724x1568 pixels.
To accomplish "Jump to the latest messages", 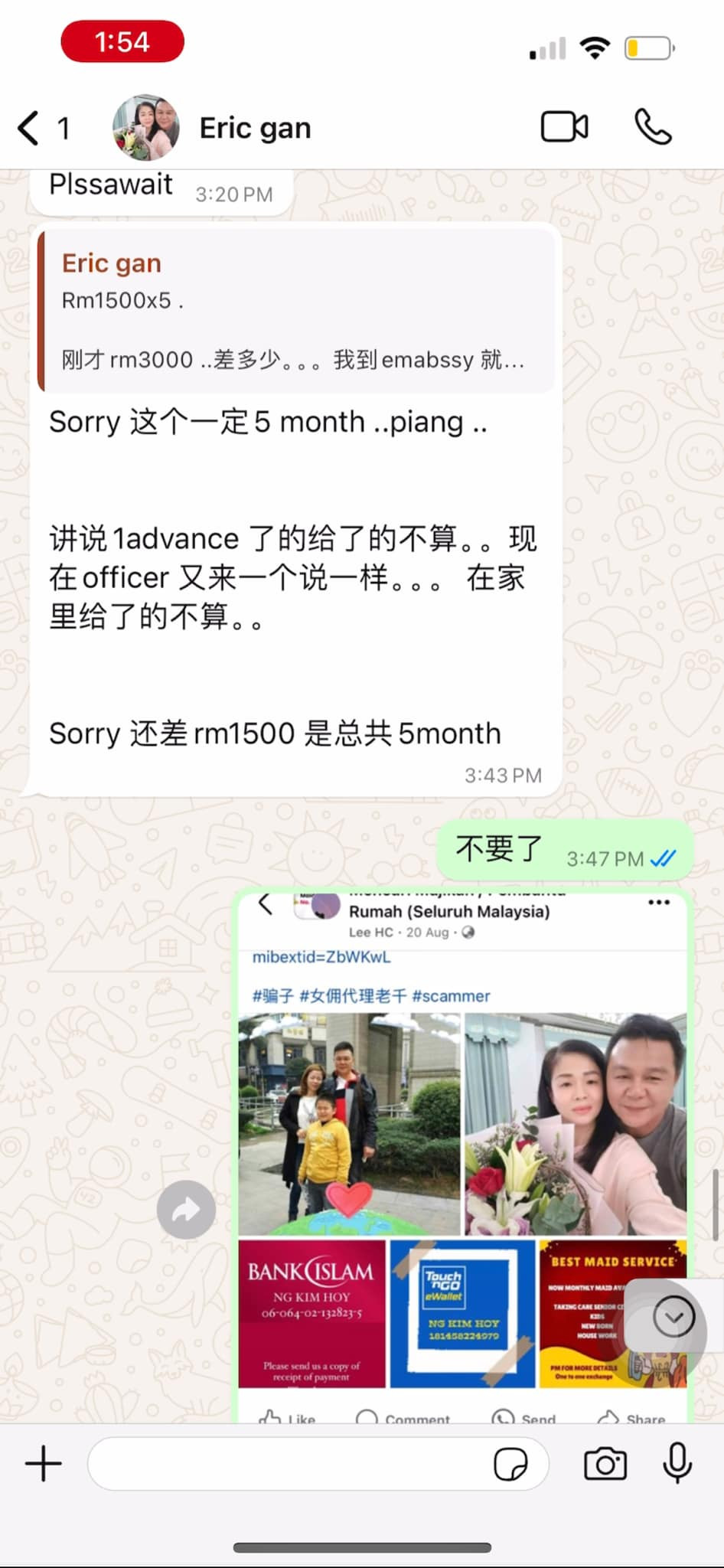I will [x=673, y=1317].
